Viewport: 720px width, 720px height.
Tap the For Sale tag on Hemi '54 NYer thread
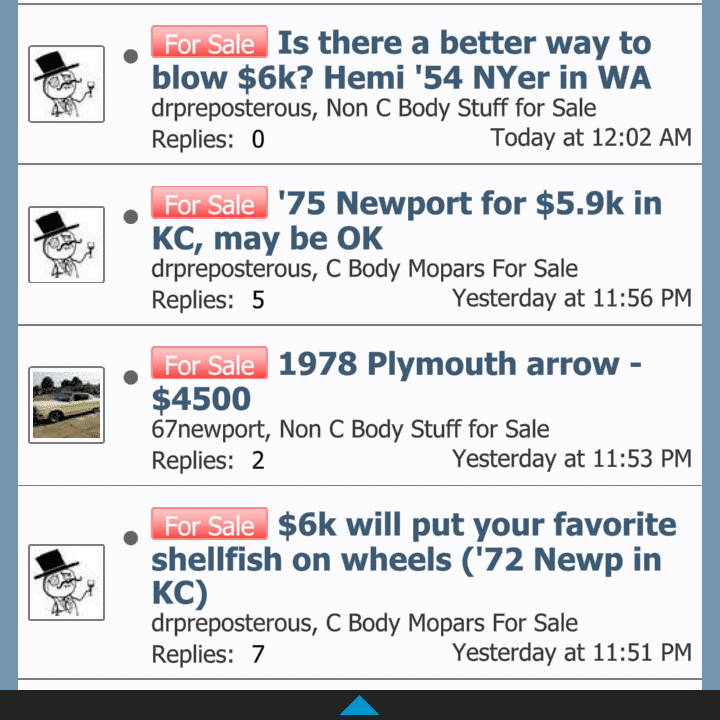pyautogui.click(x=209, y=43)
